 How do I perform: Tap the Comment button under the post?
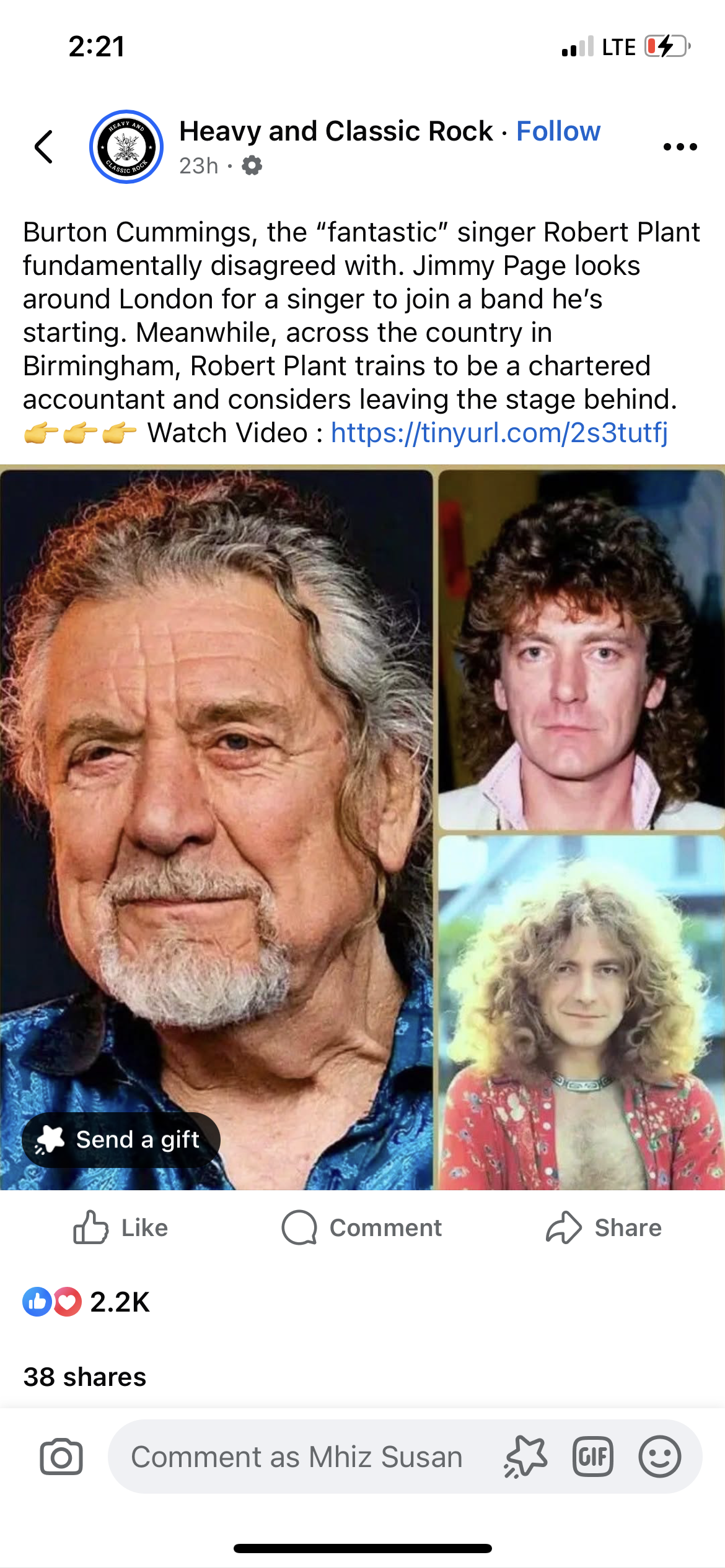pos(362,1227)
